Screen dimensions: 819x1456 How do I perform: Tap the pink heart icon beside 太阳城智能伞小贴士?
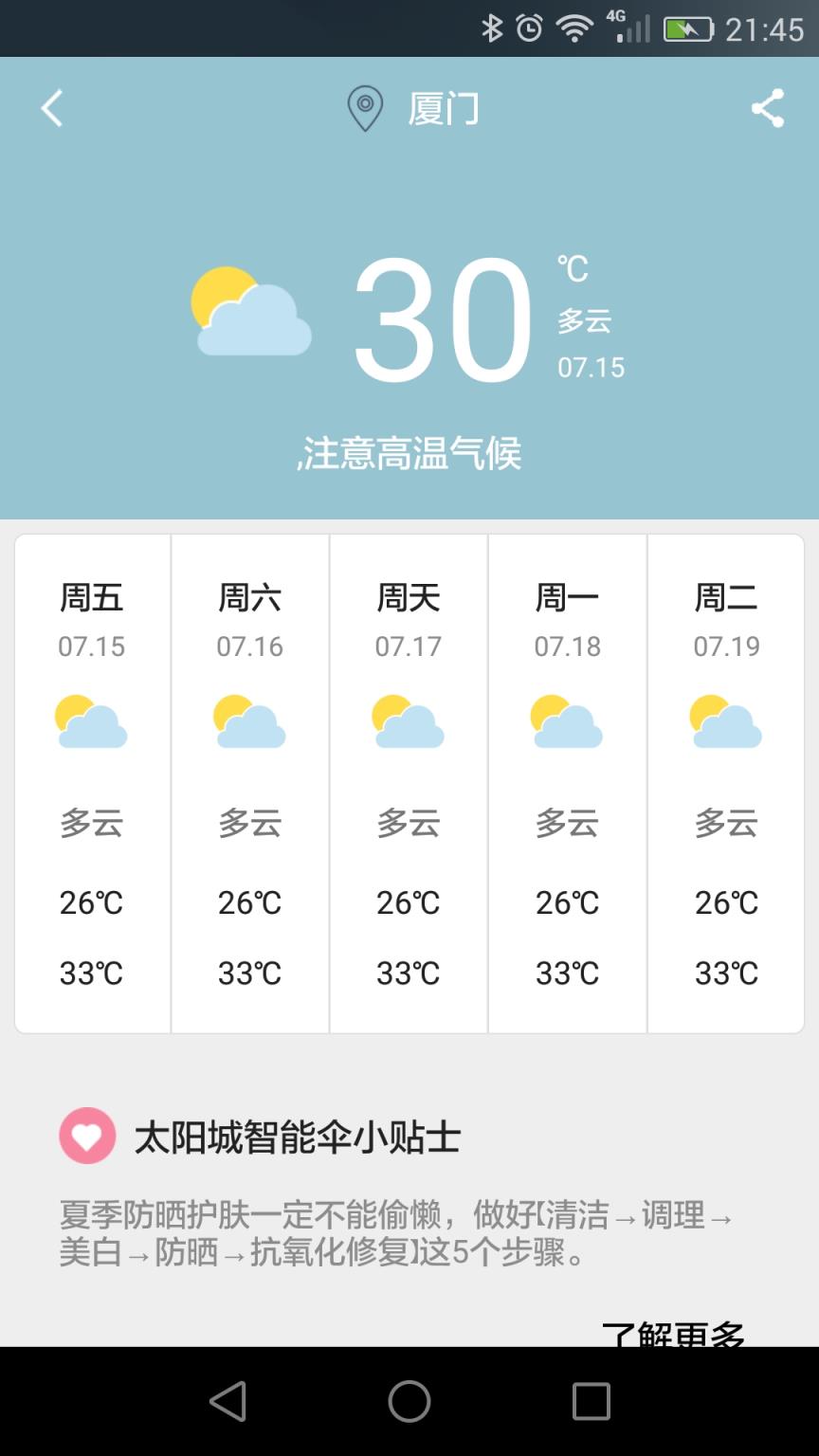coord(83,1134)
